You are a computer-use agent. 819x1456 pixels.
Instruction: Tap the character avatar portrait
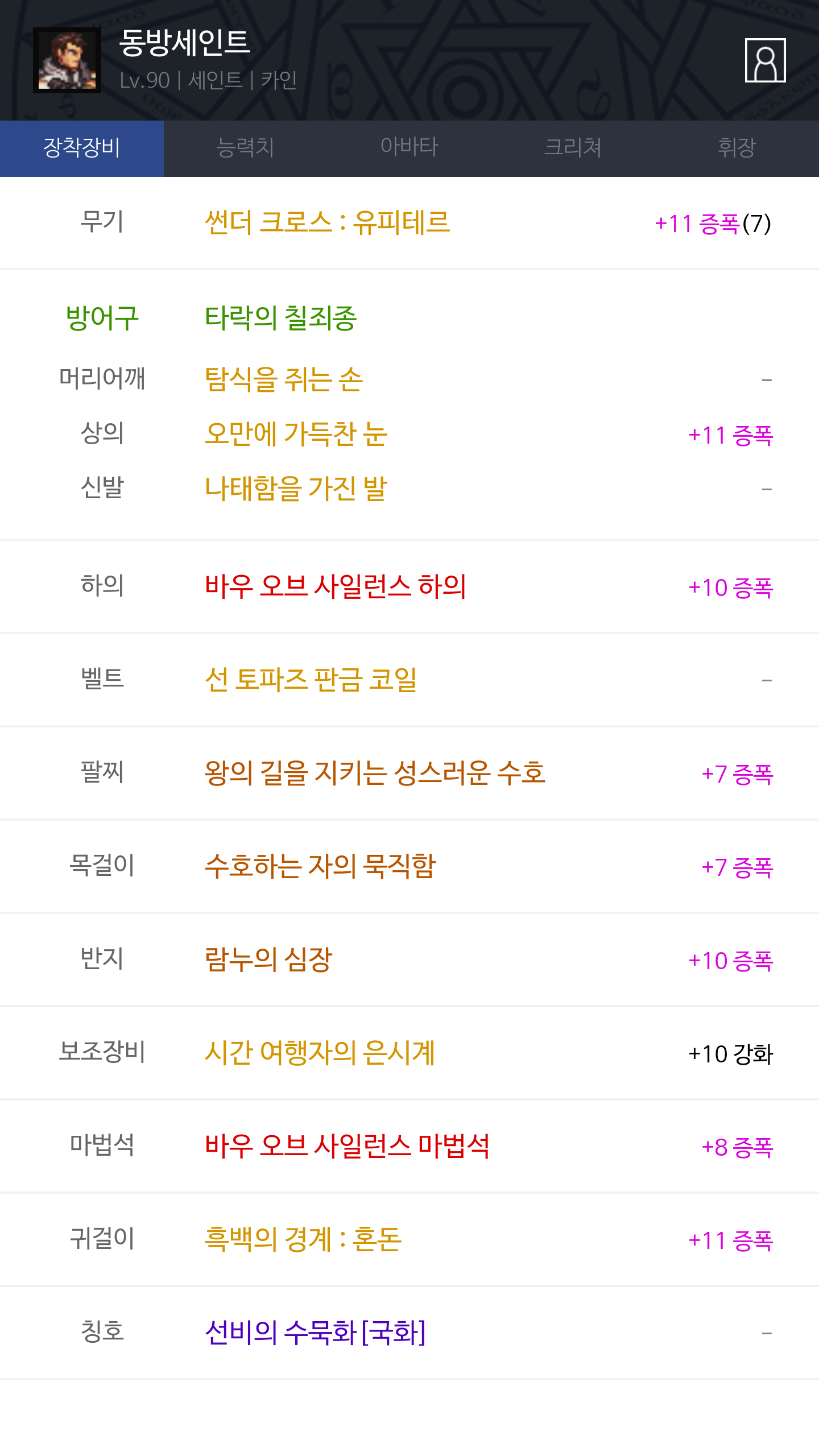pyautogui.click(x=67, y=60)
